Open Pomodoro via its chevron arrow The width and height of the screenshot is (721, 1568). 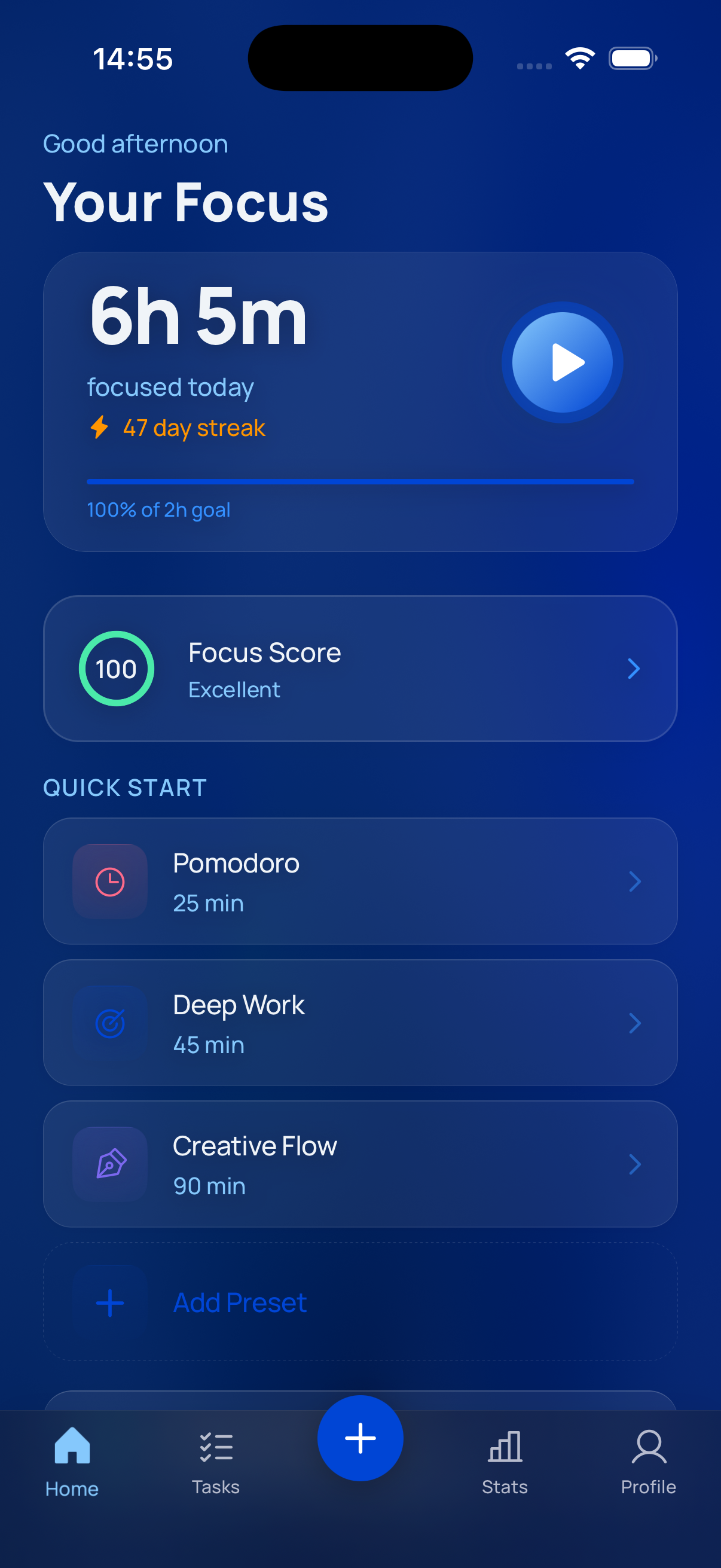pyautogui.click(x=634, y=881)
